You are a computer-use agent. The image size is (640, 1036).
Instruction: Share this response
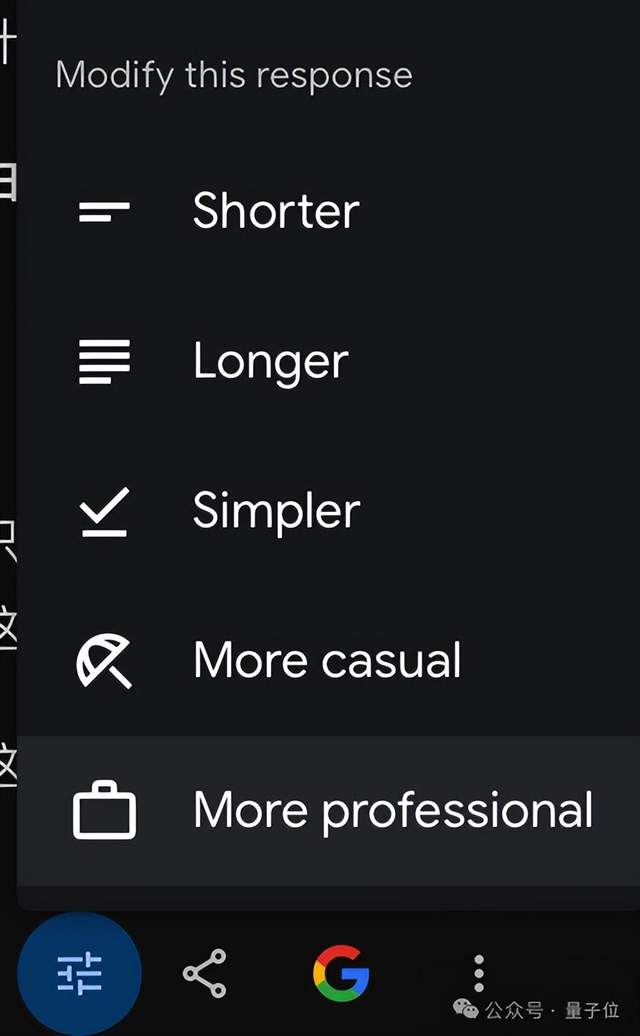205,973
